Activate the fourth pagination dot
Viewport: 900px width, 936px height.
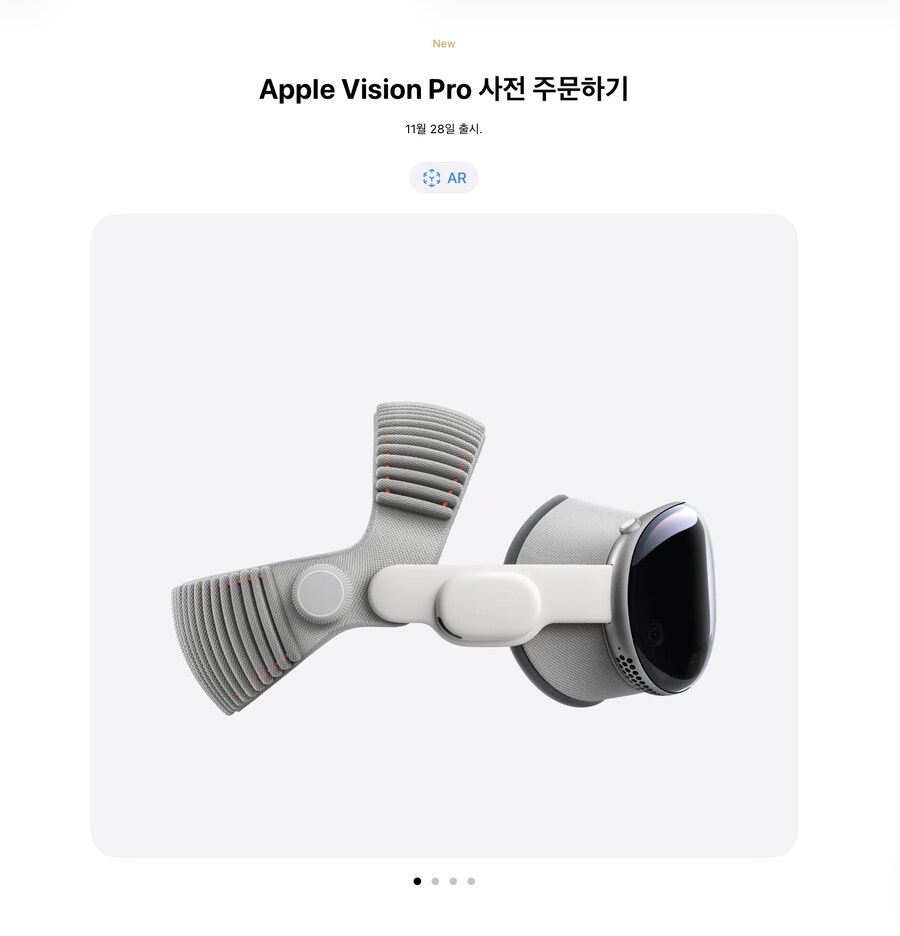[470, 882]
